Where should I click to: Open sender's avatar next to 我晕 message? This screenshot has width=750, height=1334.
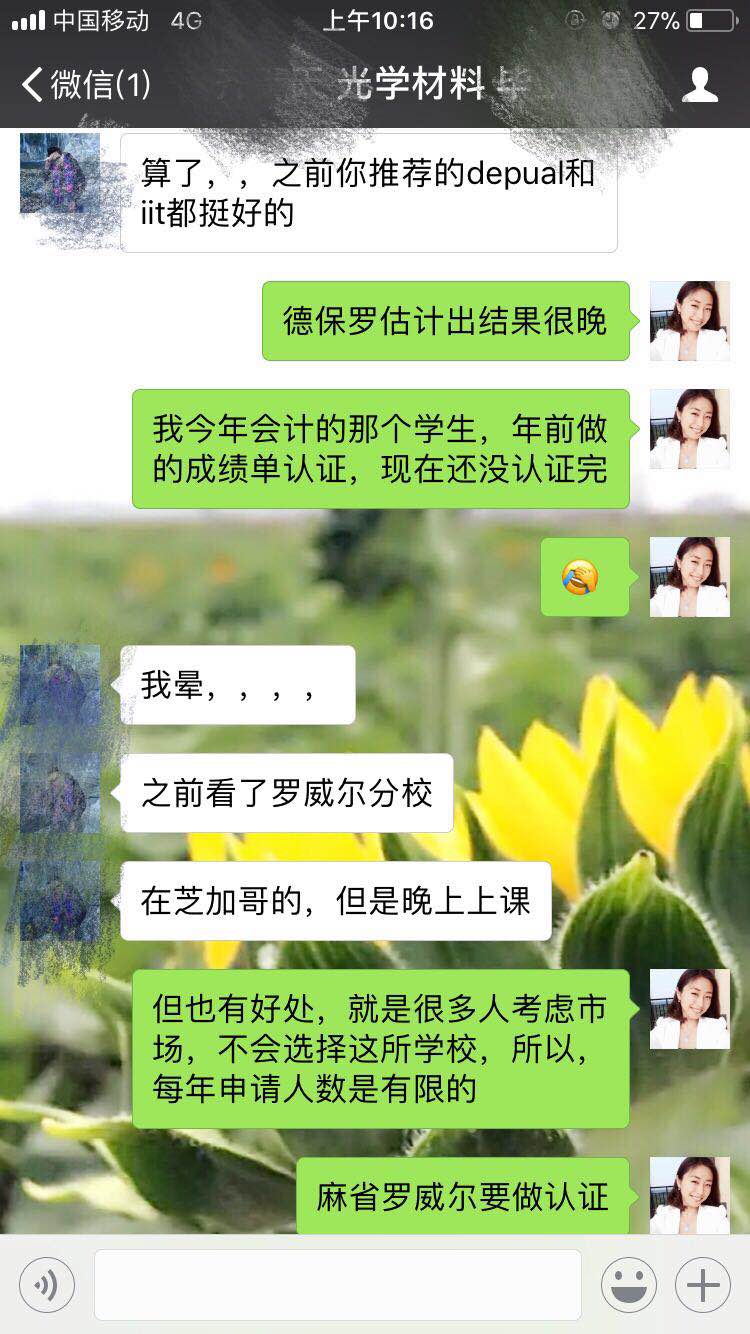tap(60, 685)
